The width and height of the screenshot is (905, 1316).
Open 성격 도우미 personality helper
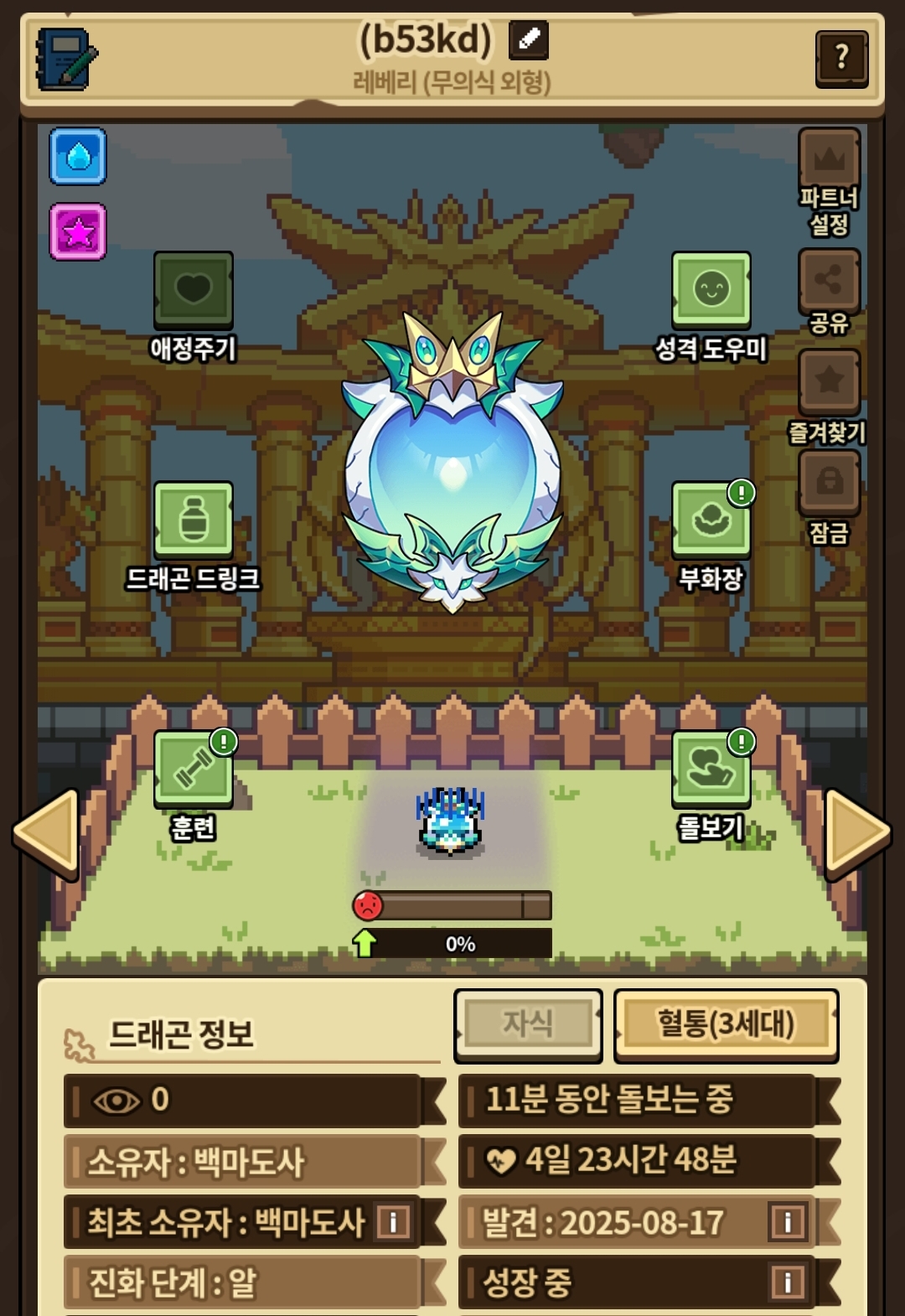(711, 307)
